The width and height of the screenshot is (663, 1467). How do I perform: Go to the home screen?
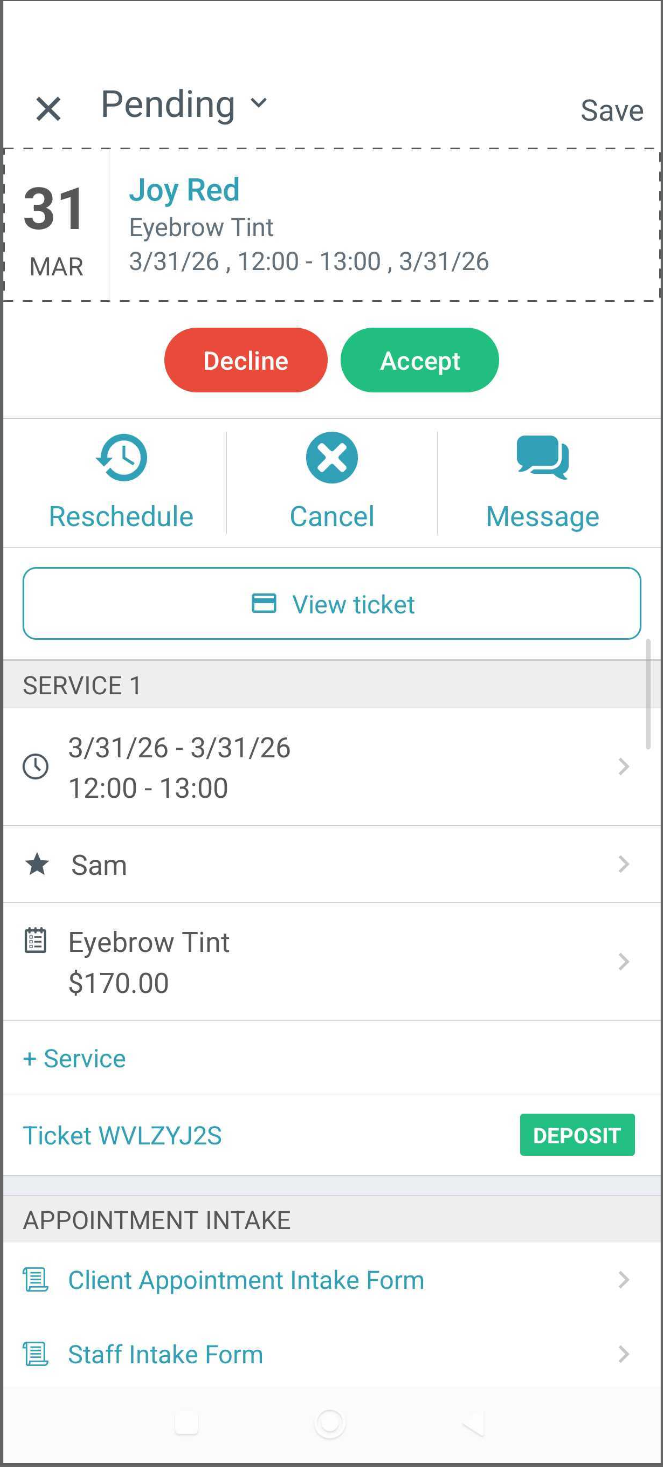pos(330,1423)
